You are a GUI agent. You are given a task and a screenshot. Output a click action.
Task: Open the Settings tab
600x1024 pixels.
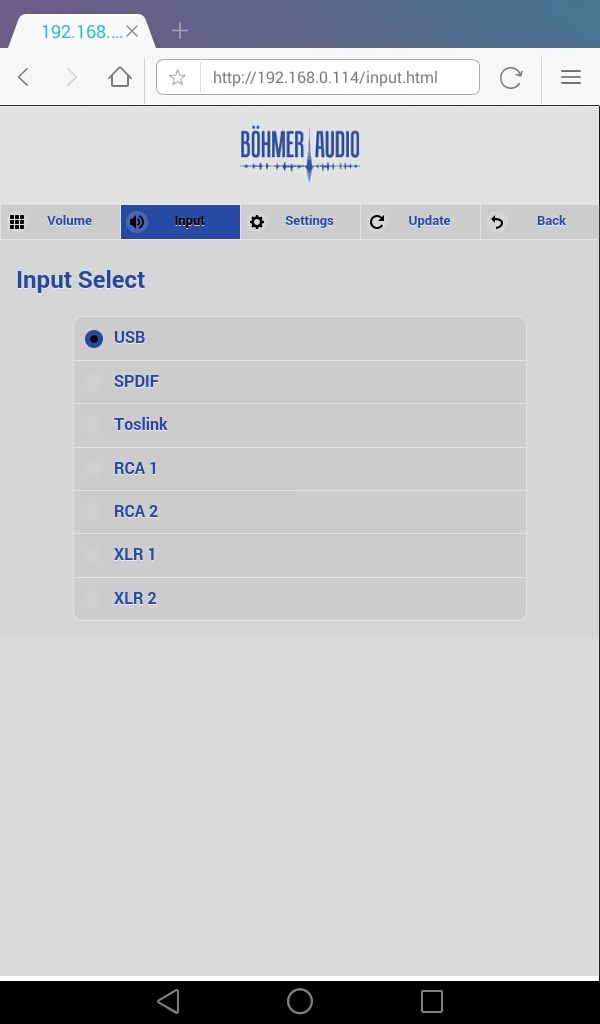300,221
